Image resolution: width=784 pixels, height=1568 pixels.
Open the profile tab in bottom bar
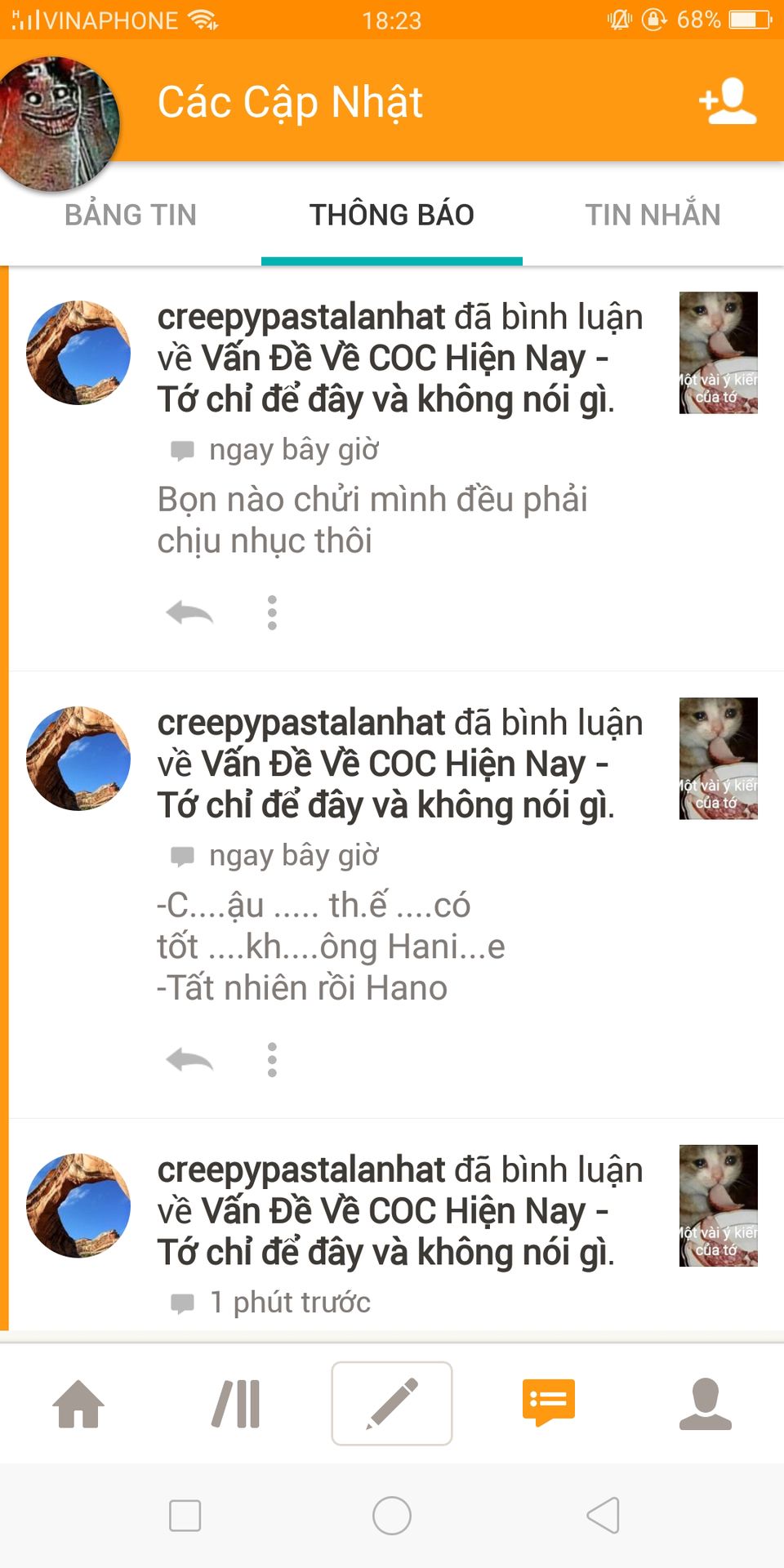pos(706,1403)
